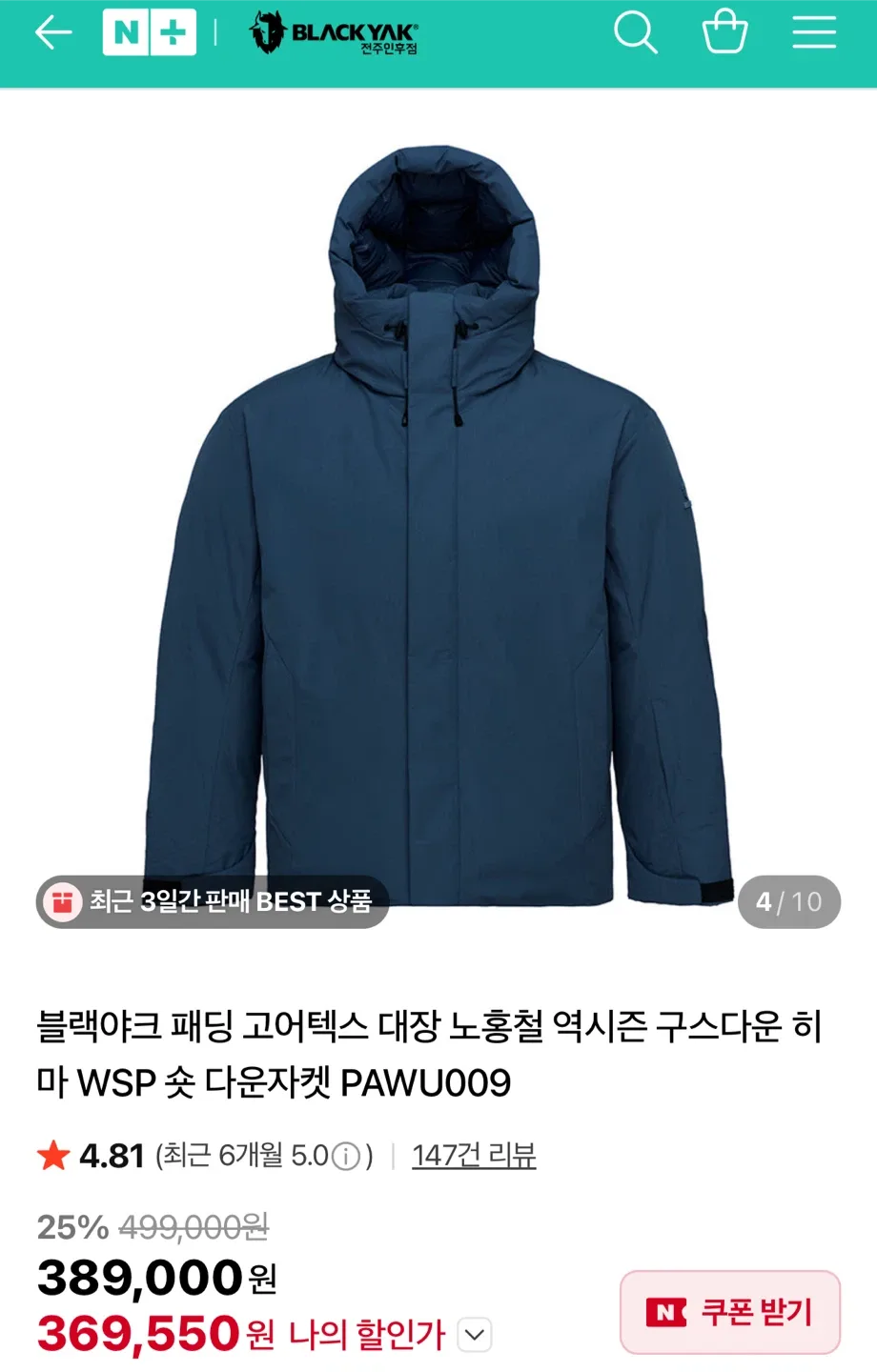Open the search magnifier icon
Viewport: 877px width, 1372px height.
[635, 32]
